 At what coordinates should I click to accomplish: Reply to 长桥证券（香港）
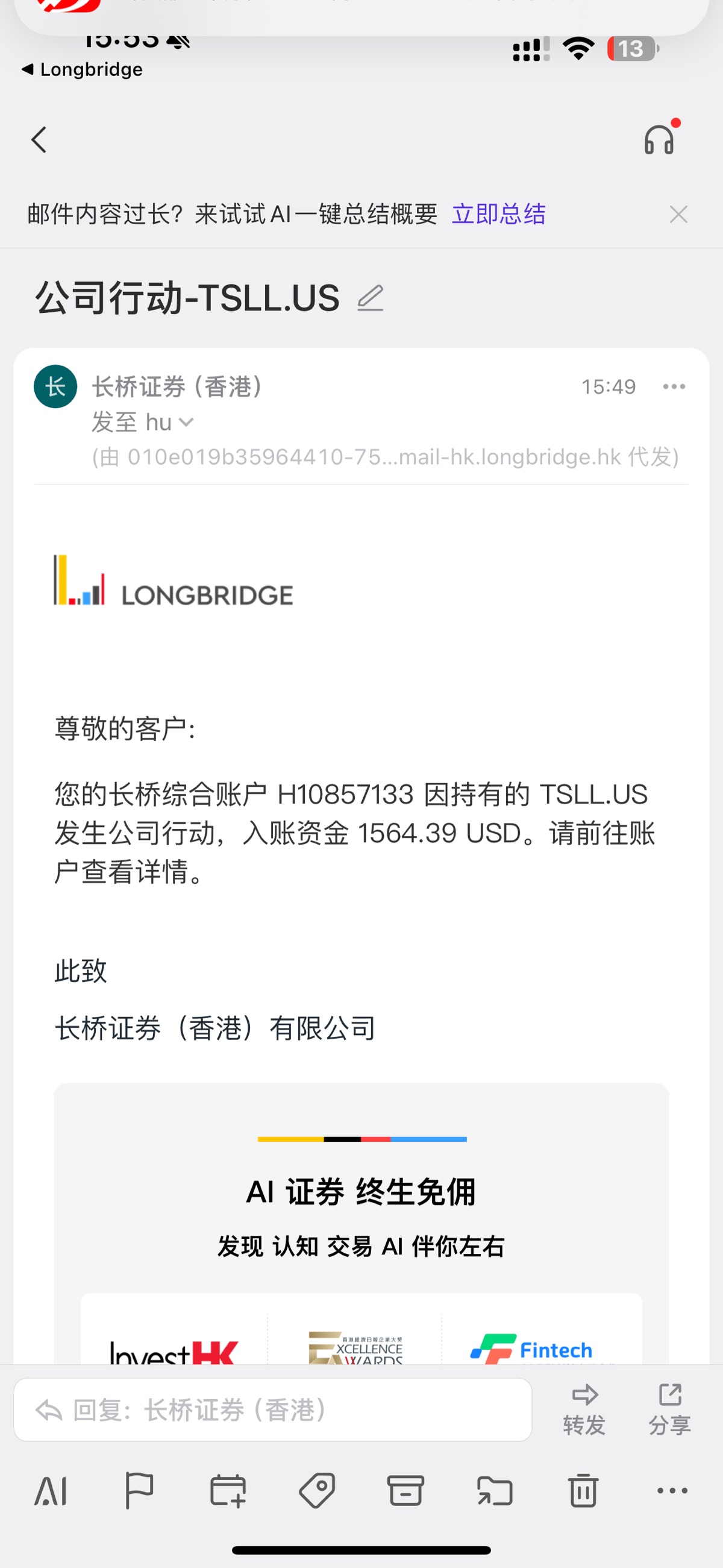click(x=273, y=1409)
